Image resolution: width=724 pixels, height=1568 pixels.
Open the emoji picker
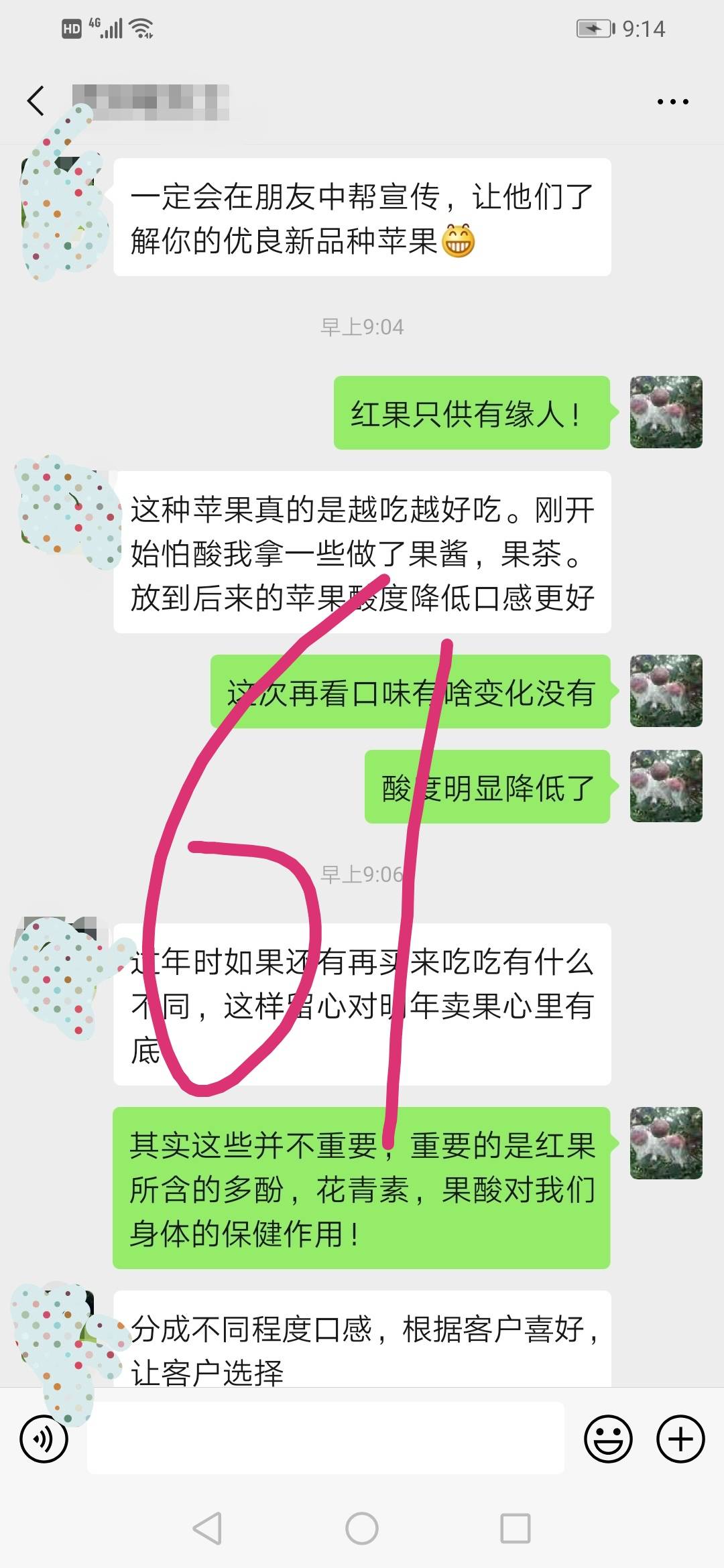608,1439
